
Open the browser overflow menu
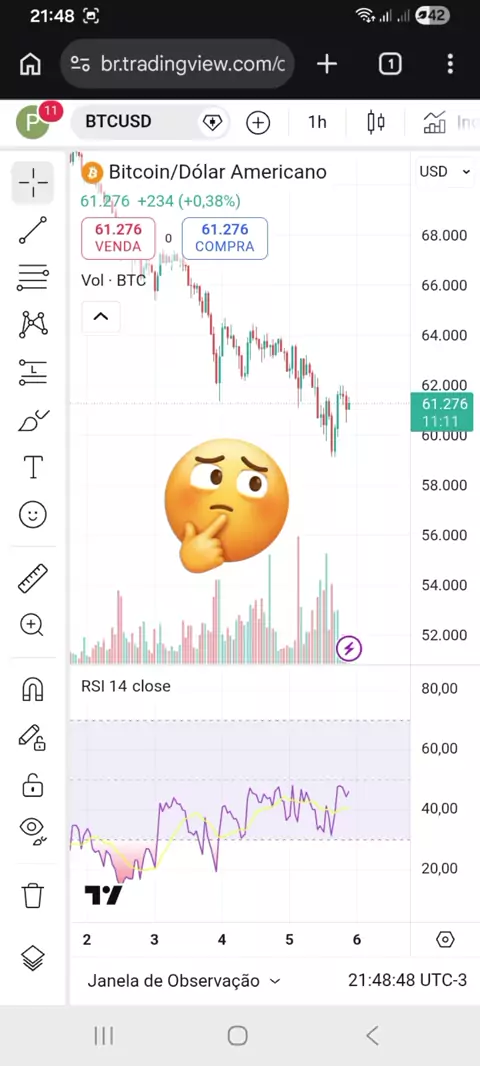[x=450, y=64]
